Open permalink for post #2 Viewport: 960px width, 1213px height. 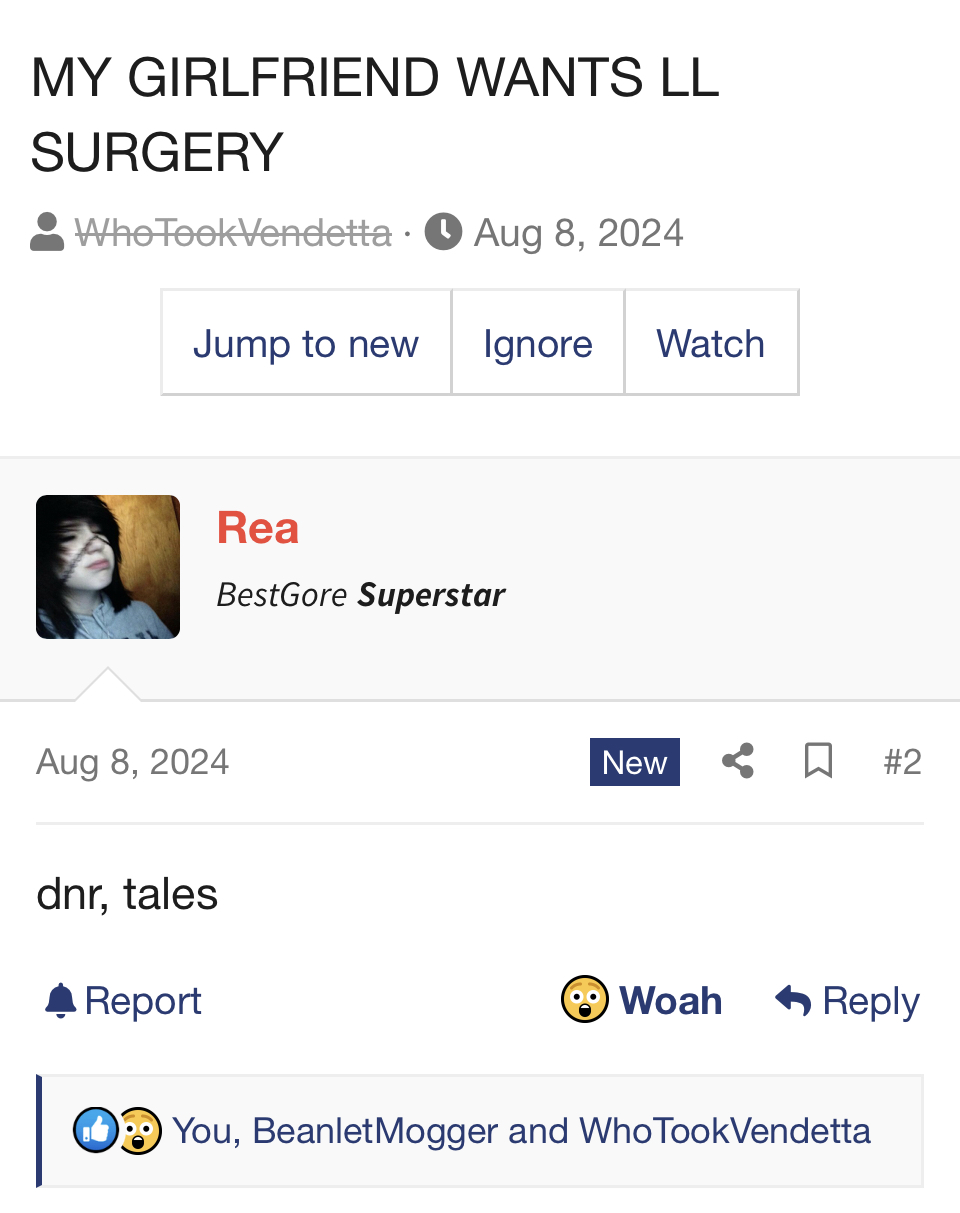tap(902, 762)
